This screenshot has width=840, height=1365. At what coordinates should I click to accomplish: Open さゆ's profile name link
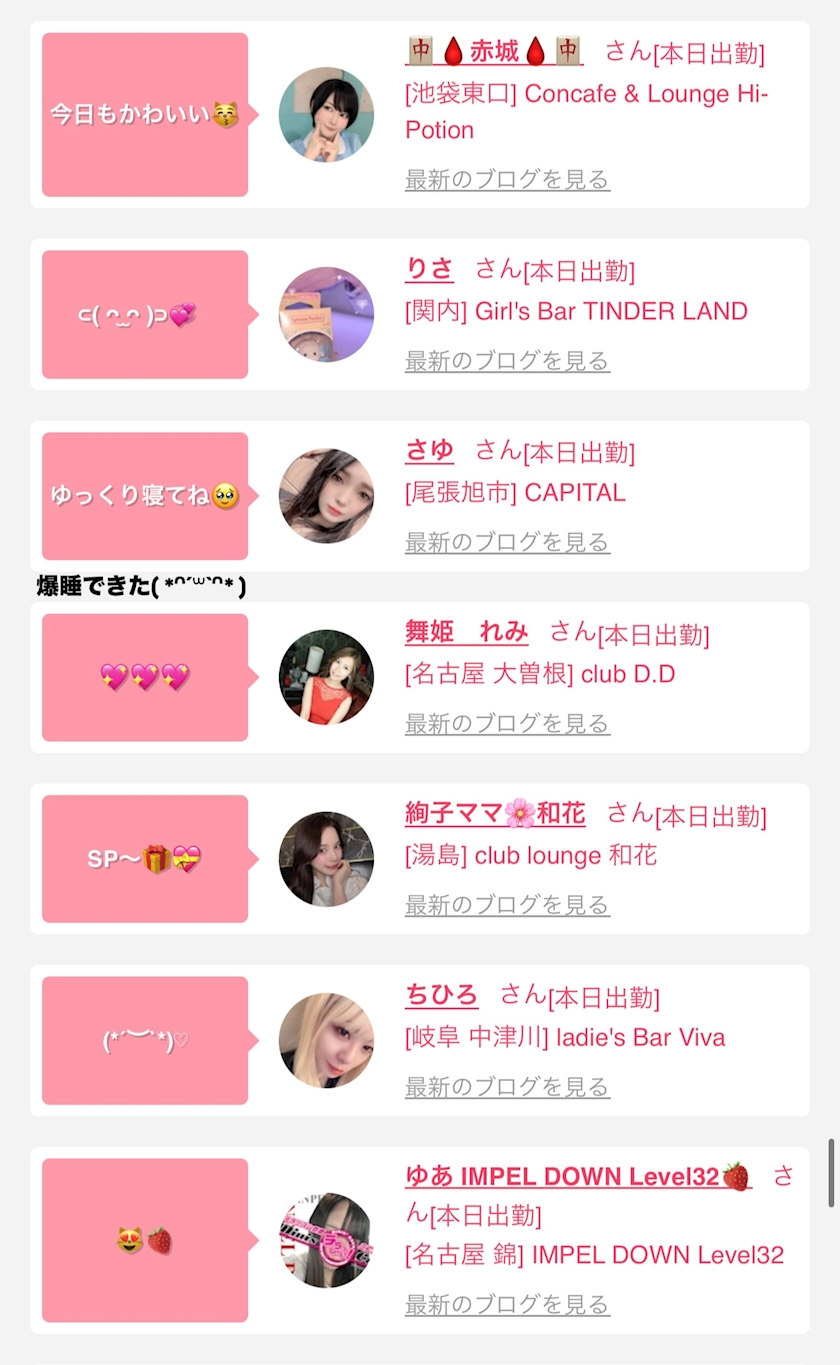click(429, 451)
